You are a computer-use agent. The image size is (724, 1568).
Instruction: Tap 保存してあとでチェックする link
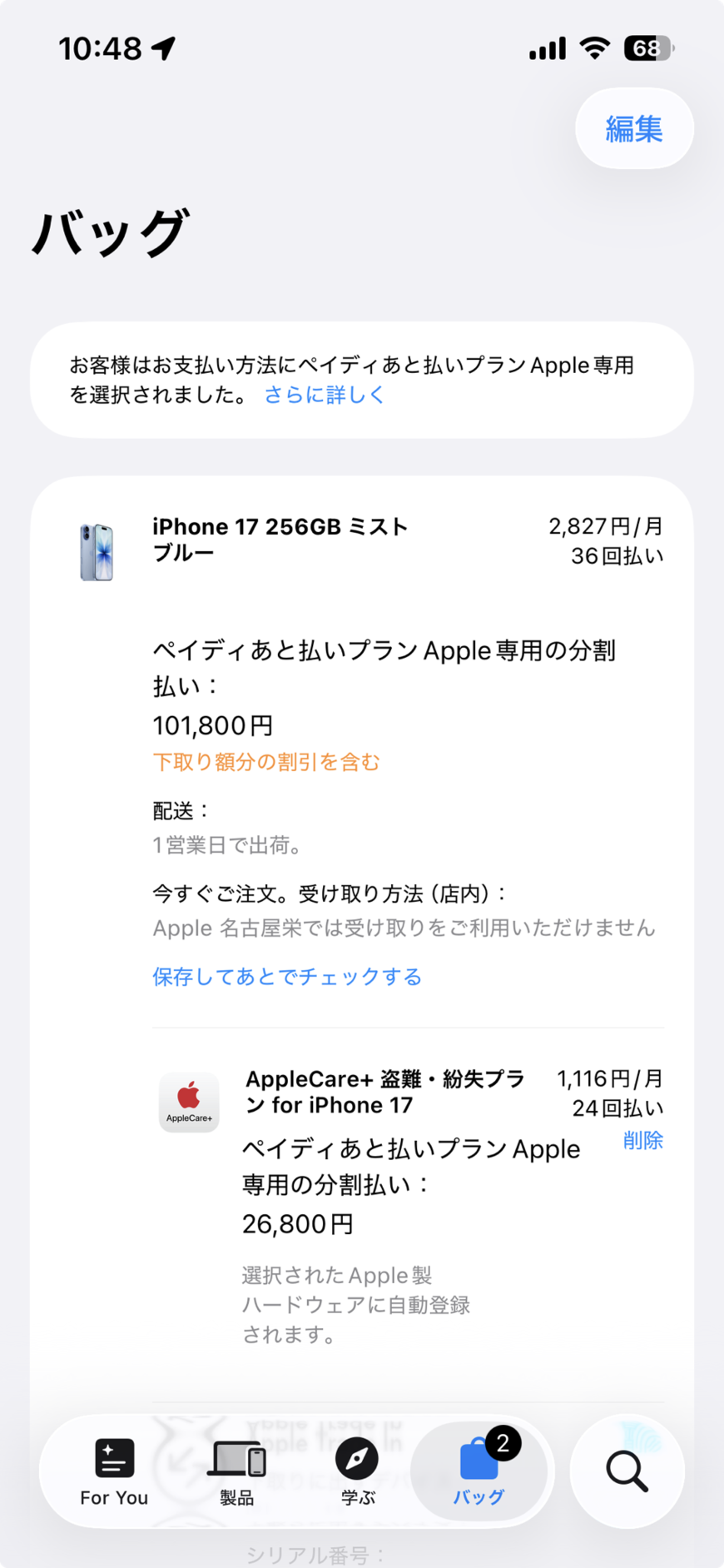pyautogui.click(x=287, y=976)
